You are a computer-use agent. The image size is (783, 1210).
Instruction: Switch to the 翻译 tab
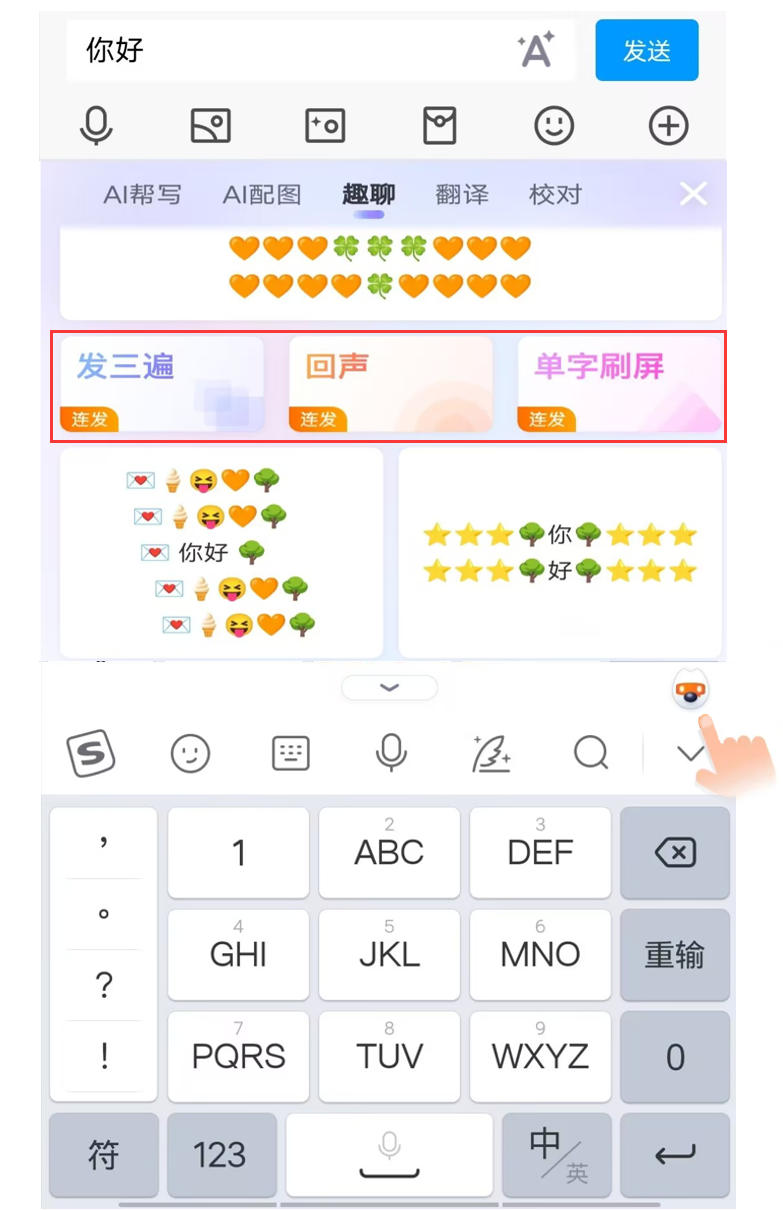tap(461, 195)
